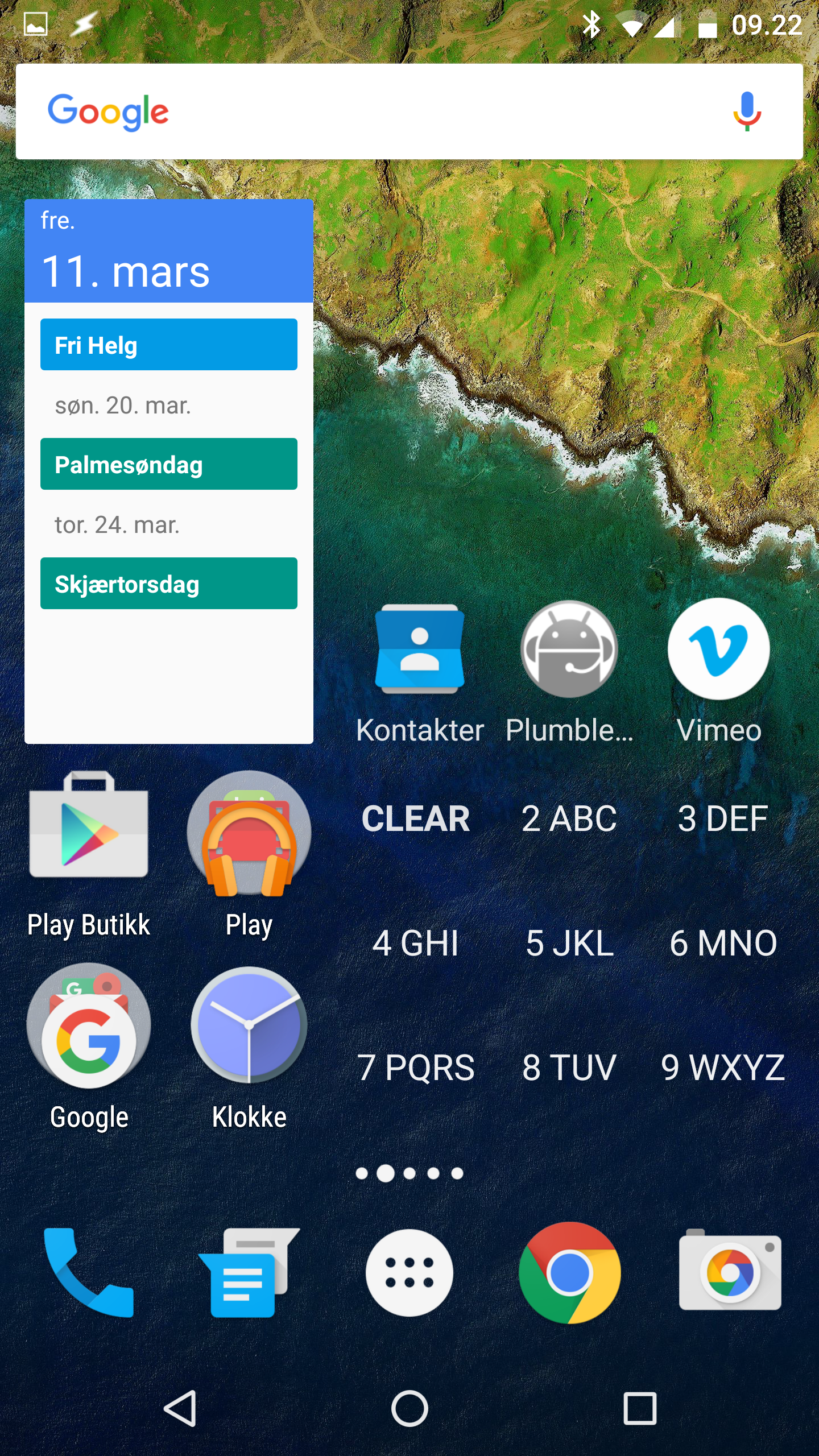Start voice search with the microphone
819x1456 pixels.
[x=747, y=111]
